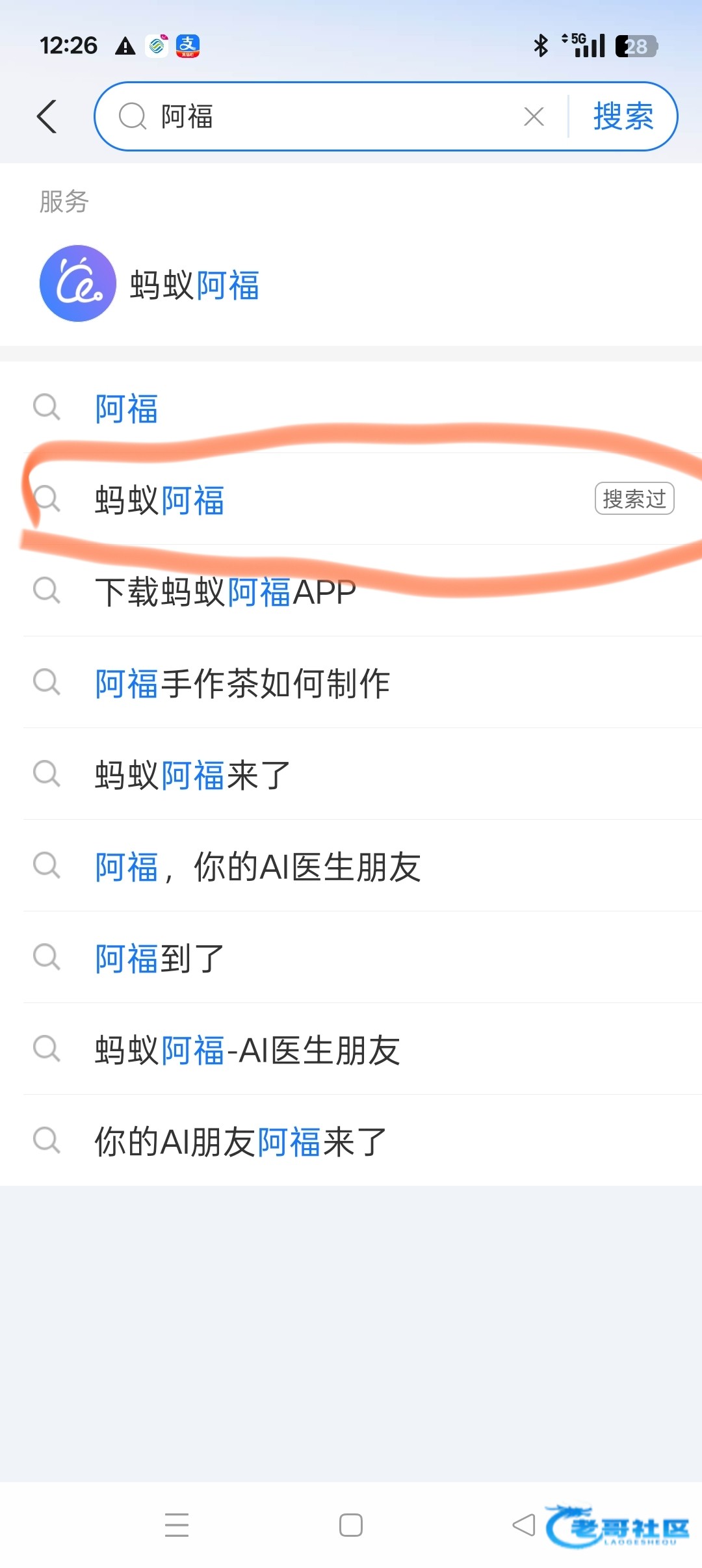Clear the search text with the X
Image resolution: width=702 pixels, height=1568 pixels.
(534, 117)
